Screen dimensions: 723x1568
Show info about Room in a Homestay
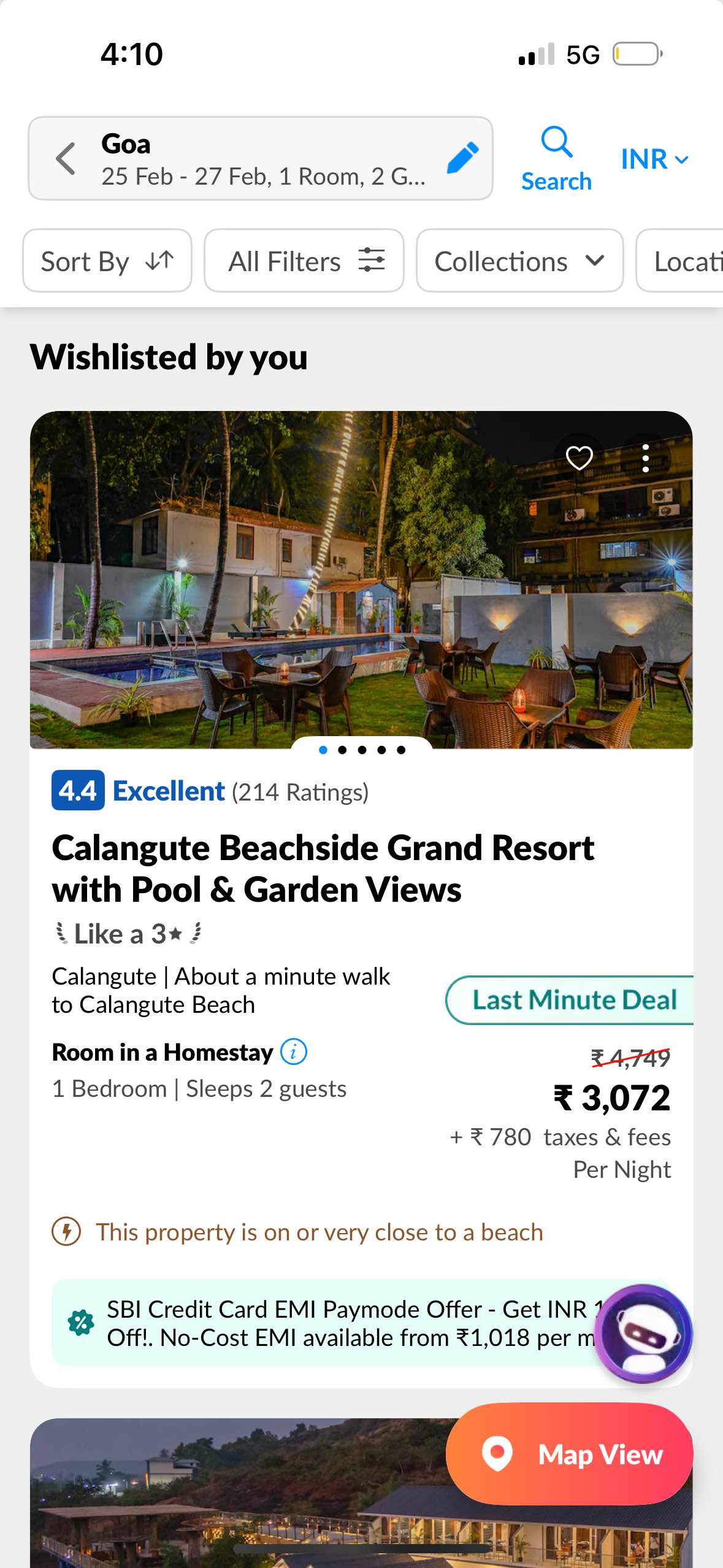coord(294,1052)
